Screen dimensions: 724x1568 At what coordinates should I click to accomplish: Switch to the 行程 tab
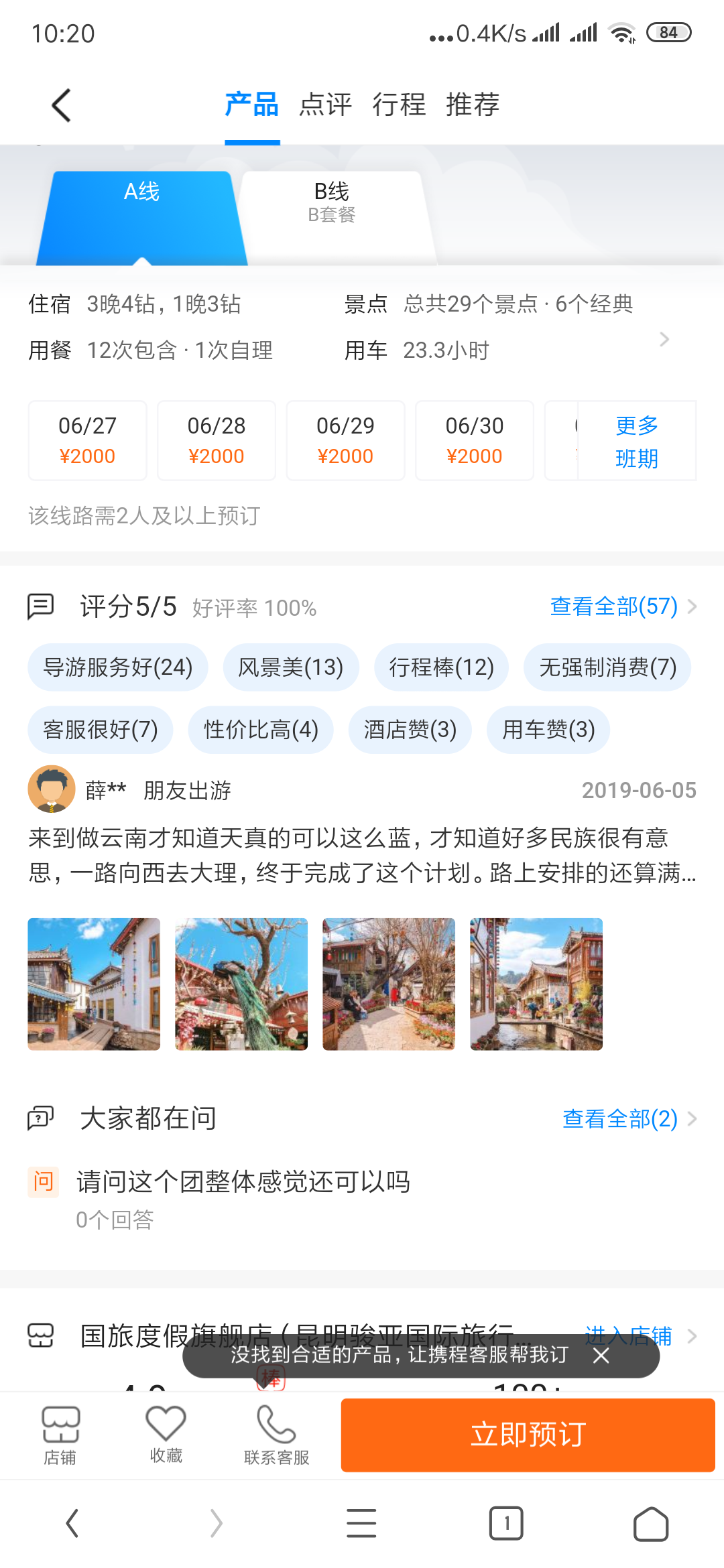399,105
